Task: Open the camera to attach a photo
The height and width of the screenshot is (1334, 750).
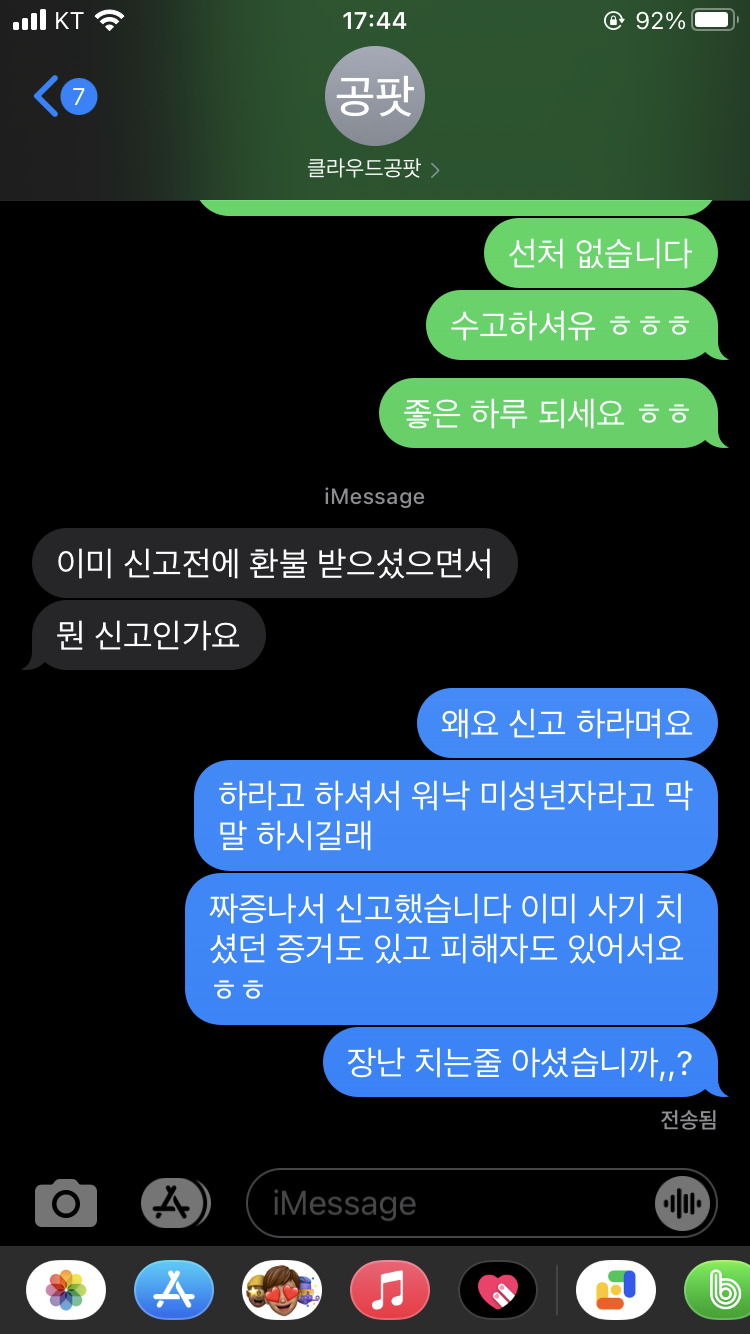Action: (66, 1203)
